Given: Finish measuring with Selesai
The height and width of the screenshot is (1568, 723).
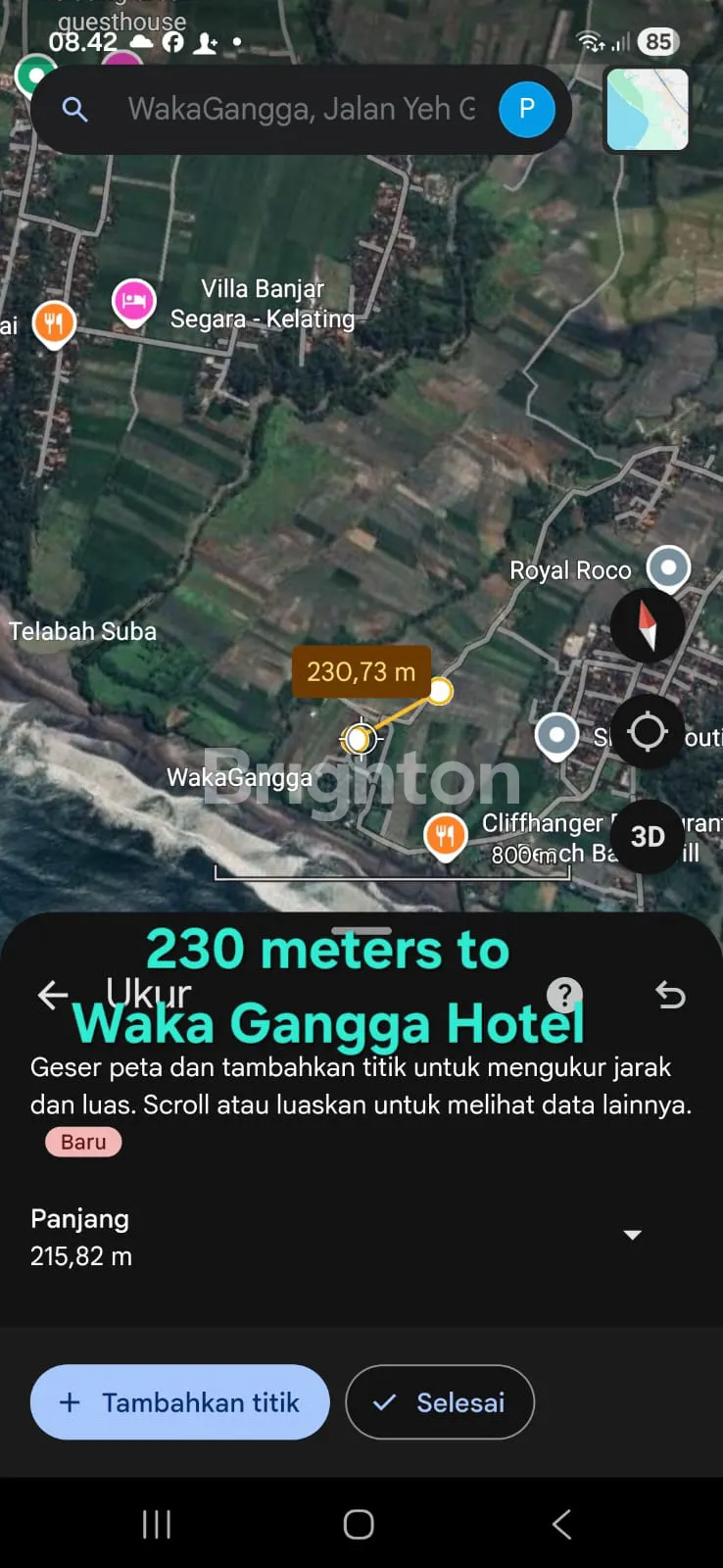Looking at the screenshot, I should point(440,1402).
